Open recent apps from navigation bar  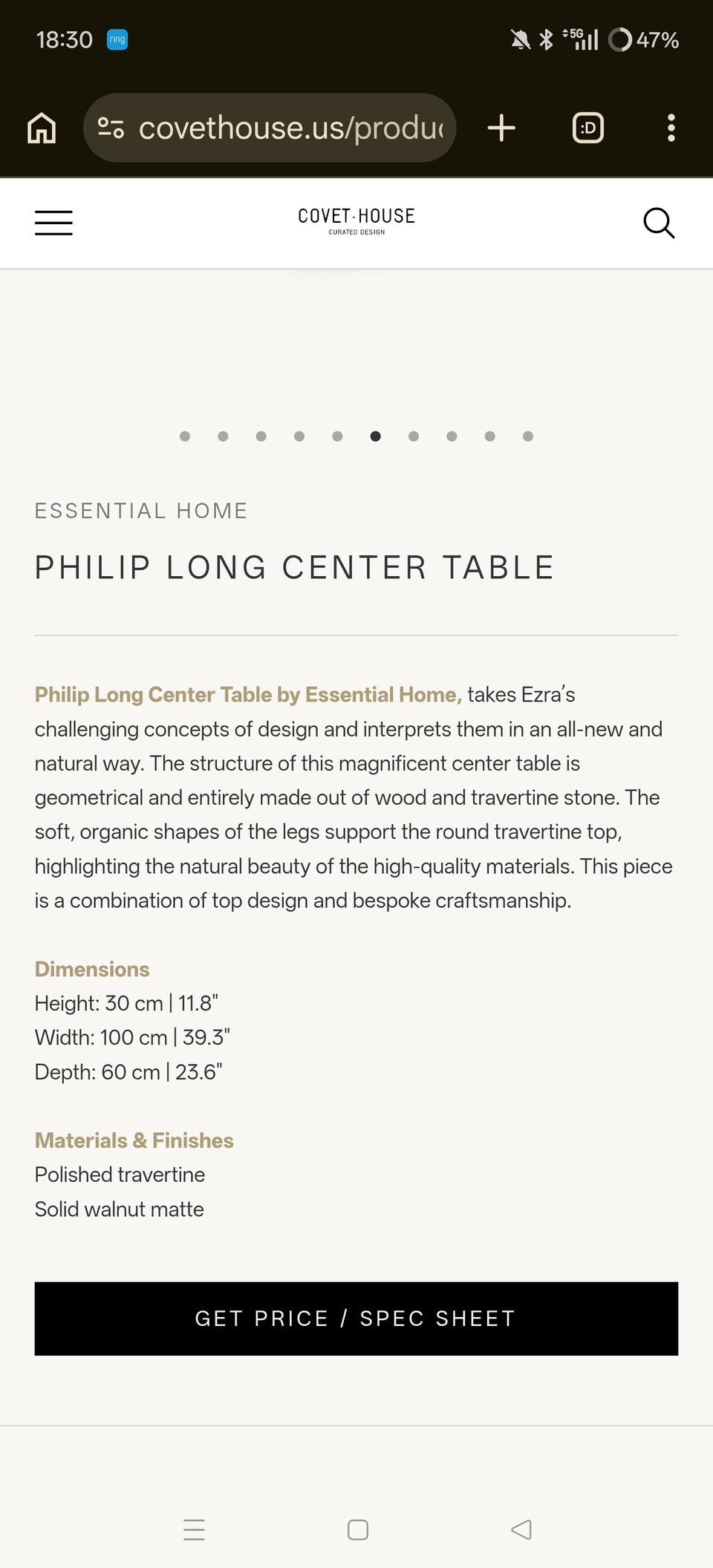tap(194, 1529)
